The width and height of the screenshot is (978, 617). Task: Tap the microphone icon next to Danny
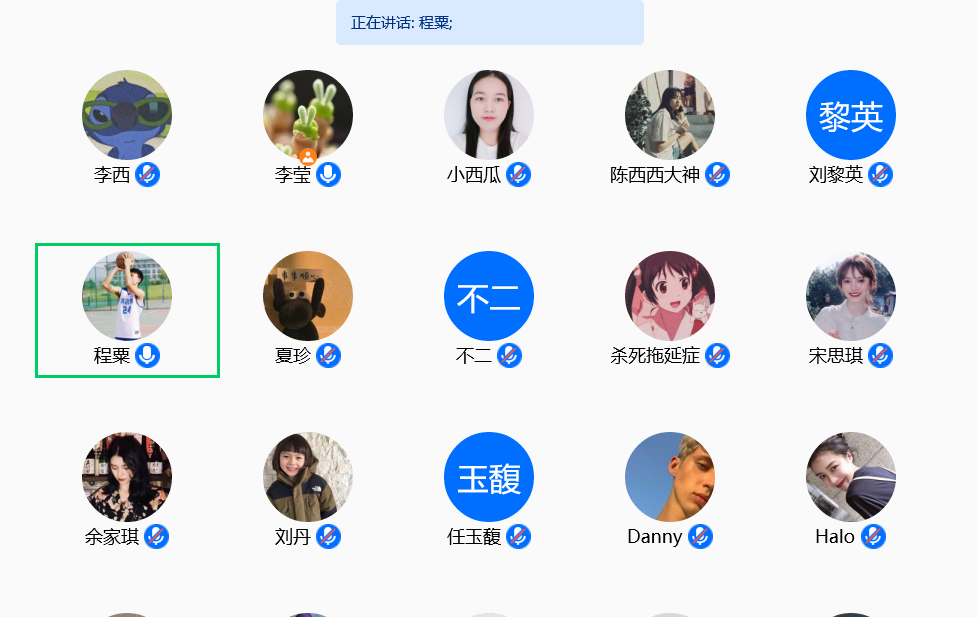(700, 537)
